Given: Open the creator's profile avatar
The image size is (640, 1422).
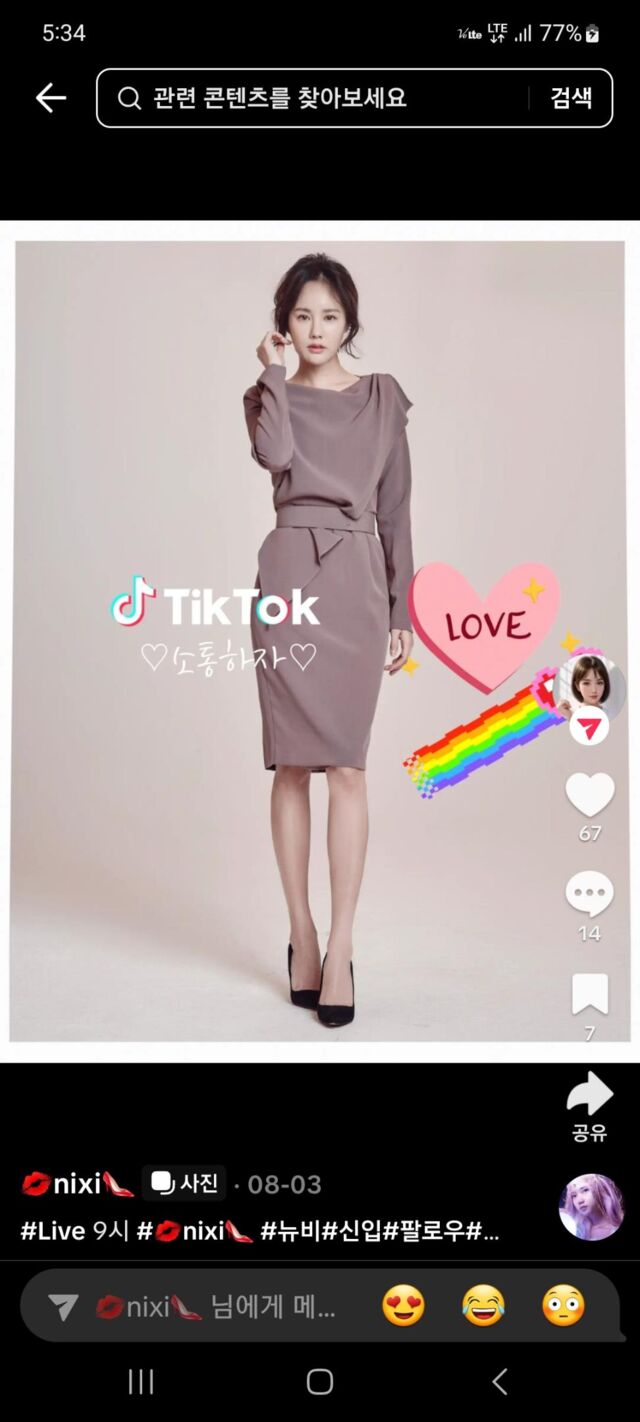Looking at the screenshot, I should tap(590, 687).
